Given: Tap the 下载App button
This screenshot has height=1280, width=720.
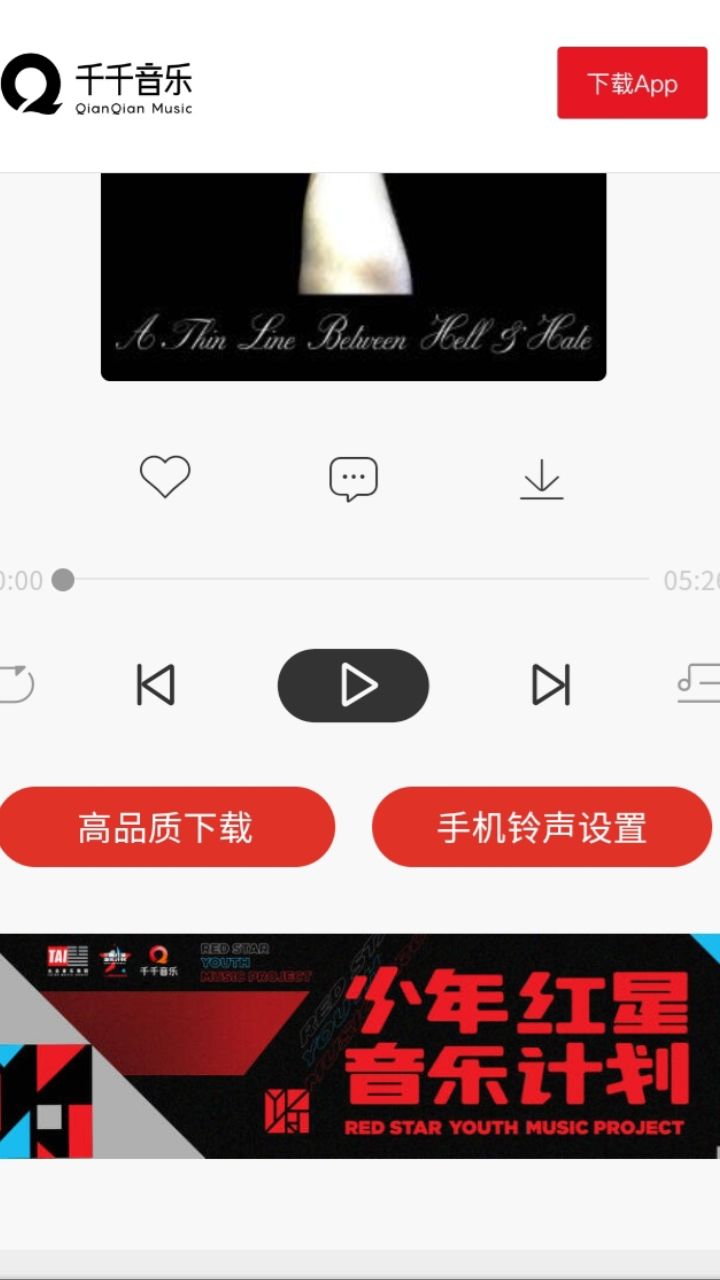Looking at the screenshot, I should pos(632,83).
